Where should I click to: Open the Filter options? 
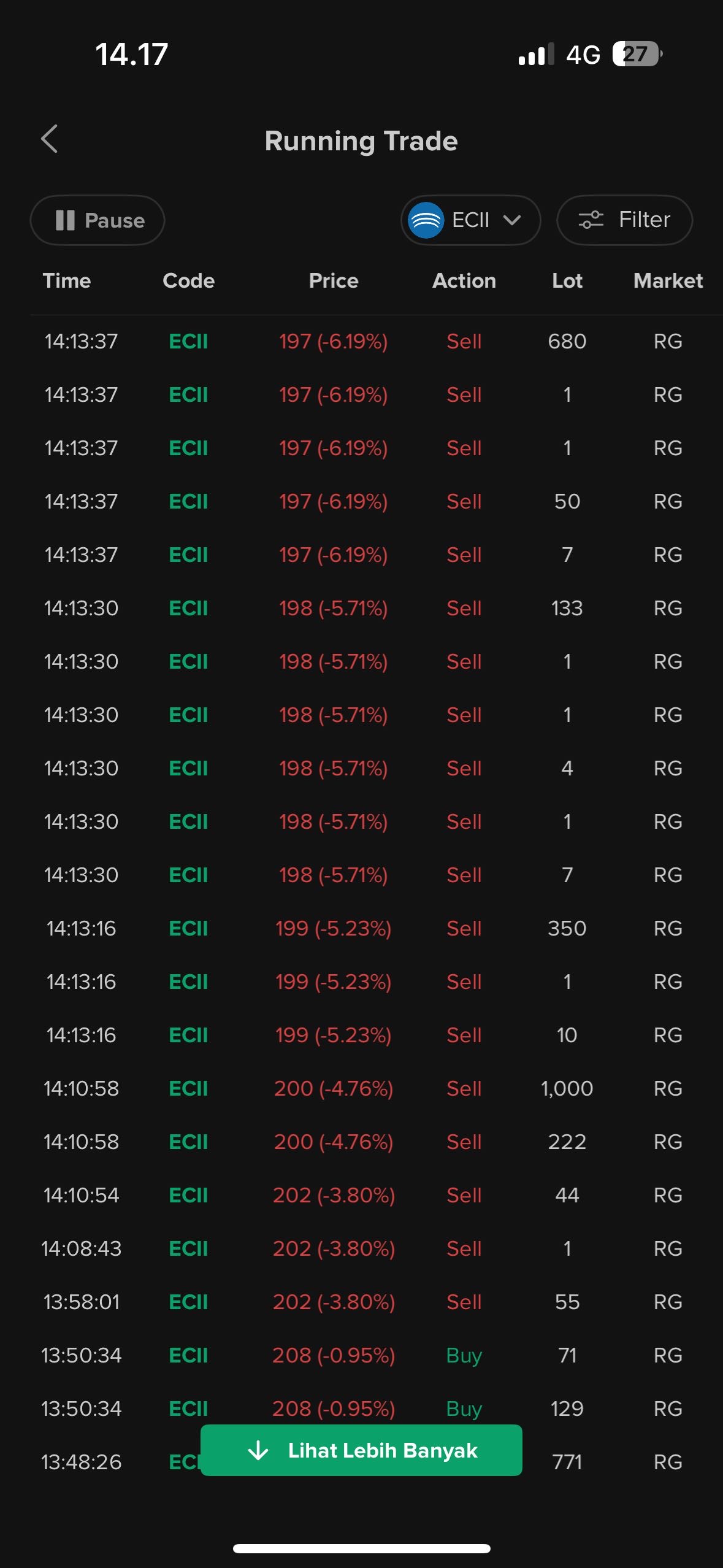pos(624,220)
